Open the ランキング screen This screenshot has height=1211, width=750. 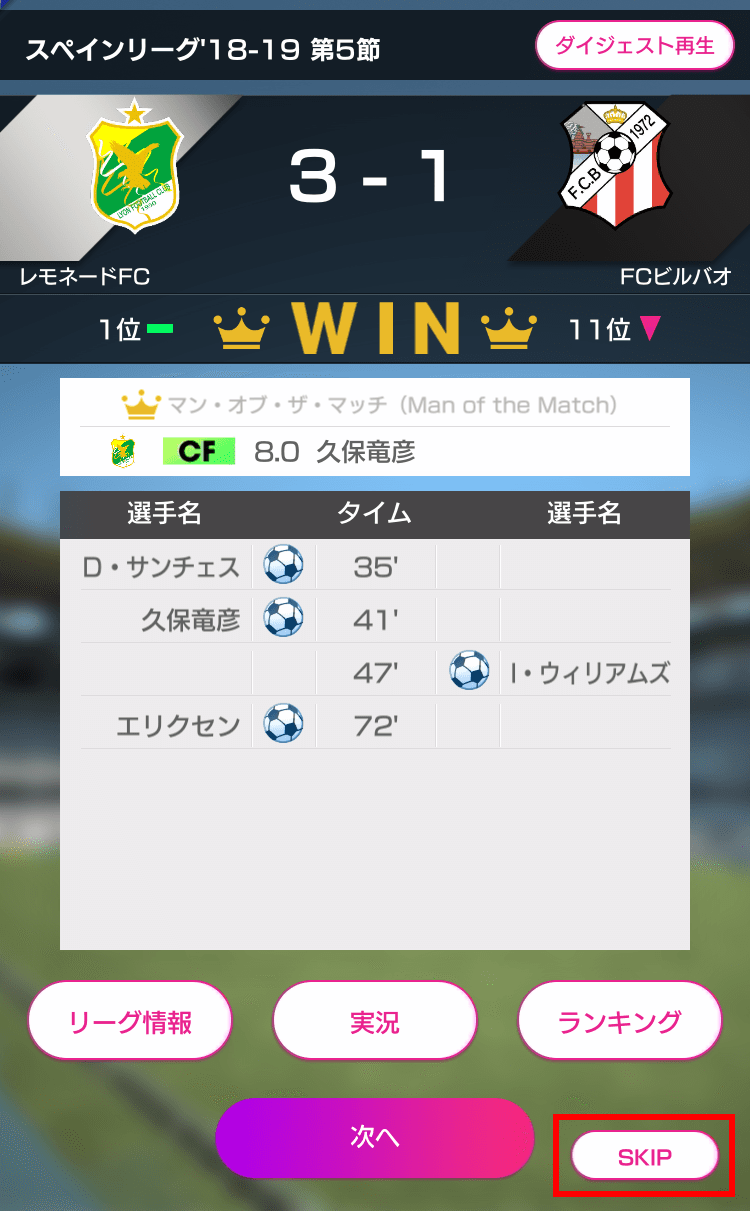click(x=619, y=1020)
